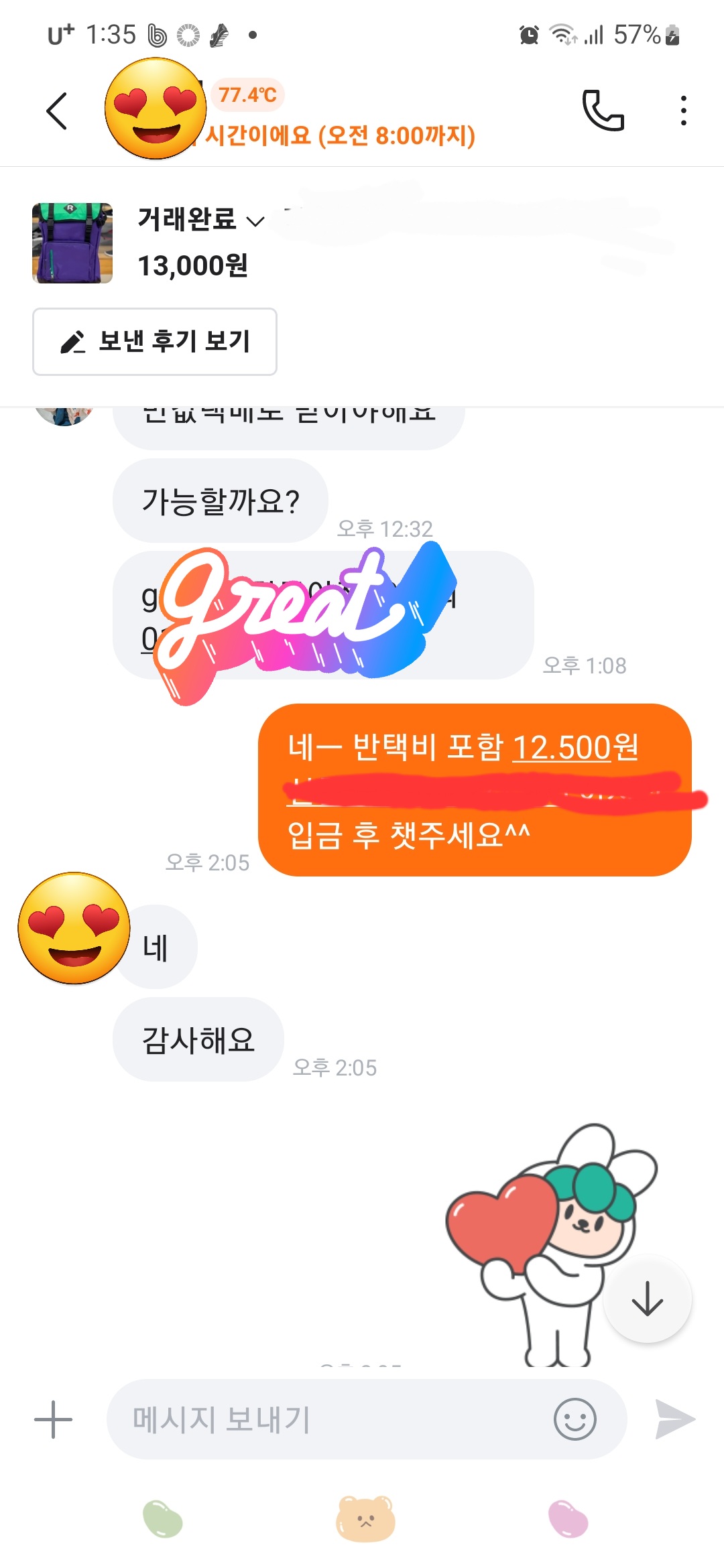Tap the bear home button
Image resolution: width=724 pixels, height=1568 pixels.
click(365, 1518)
